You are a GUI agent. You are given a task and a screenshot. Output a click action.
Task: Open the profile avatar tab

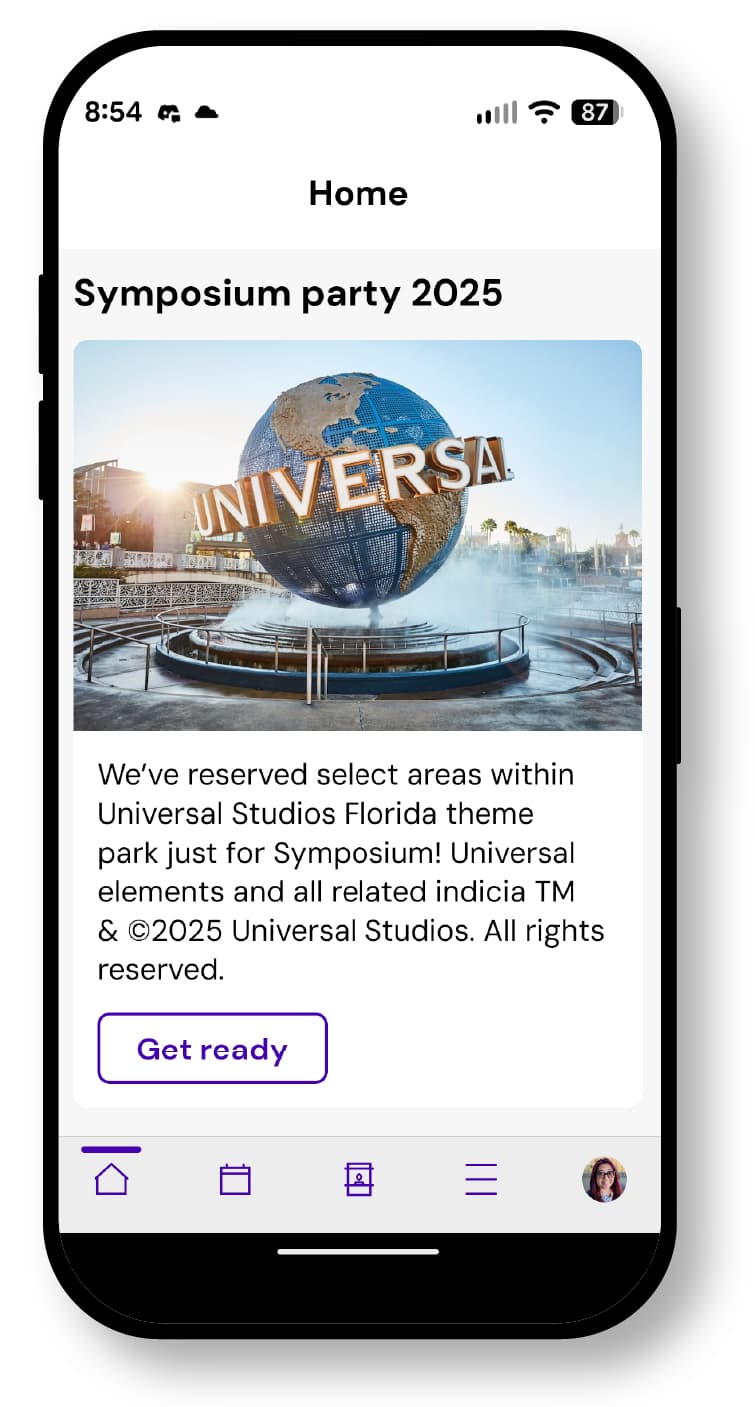point(604,1180)
